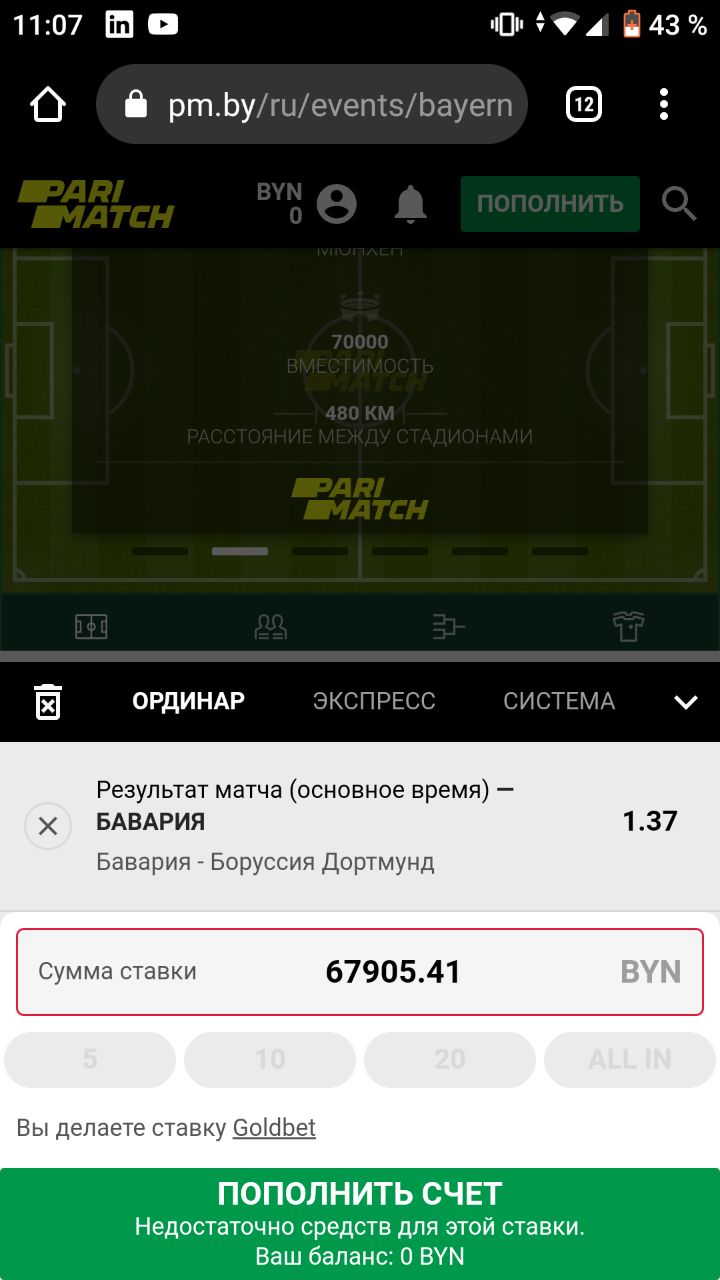Open the browser overflow menu

tap(664, 104)
